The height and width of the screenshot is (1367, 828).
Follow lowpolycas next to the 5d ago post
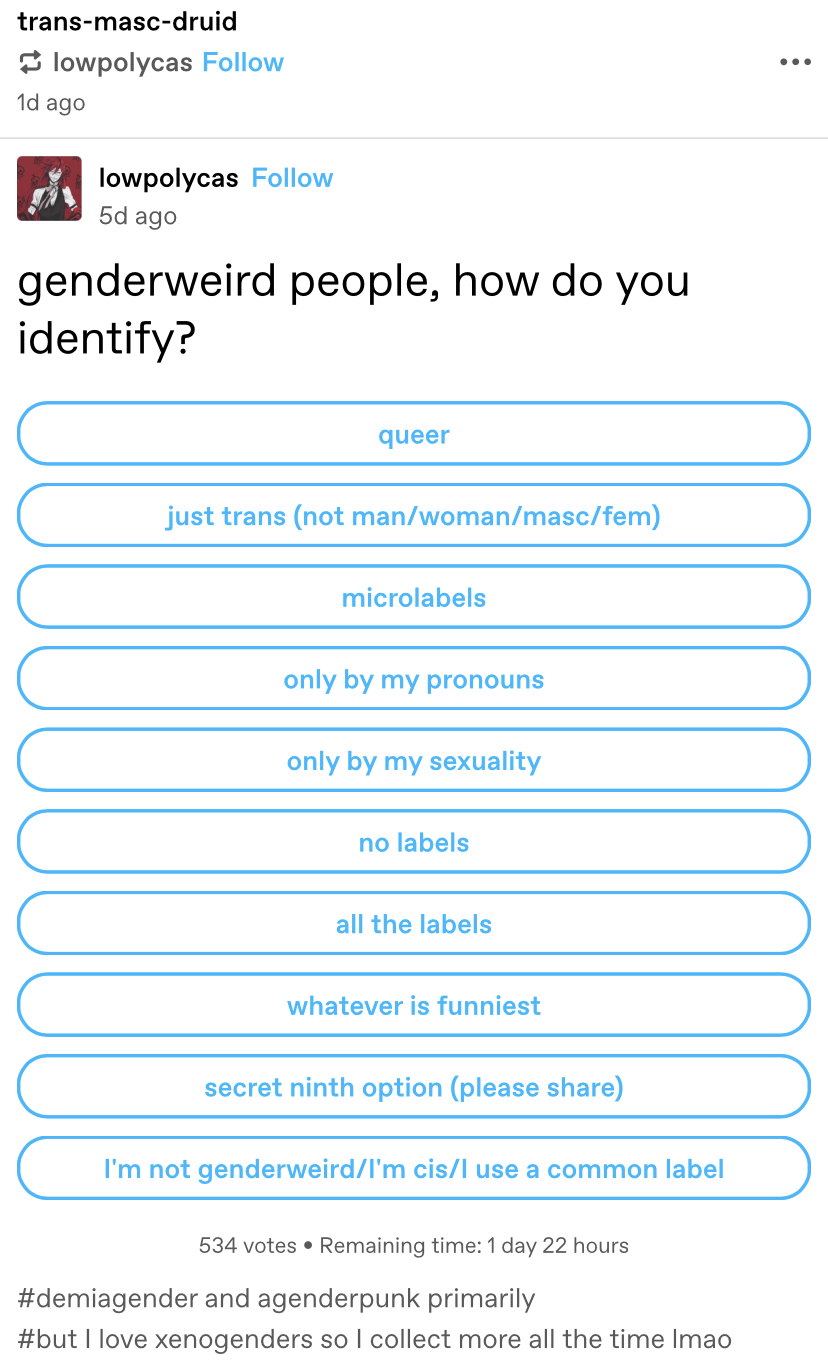(x=292, y=178)
